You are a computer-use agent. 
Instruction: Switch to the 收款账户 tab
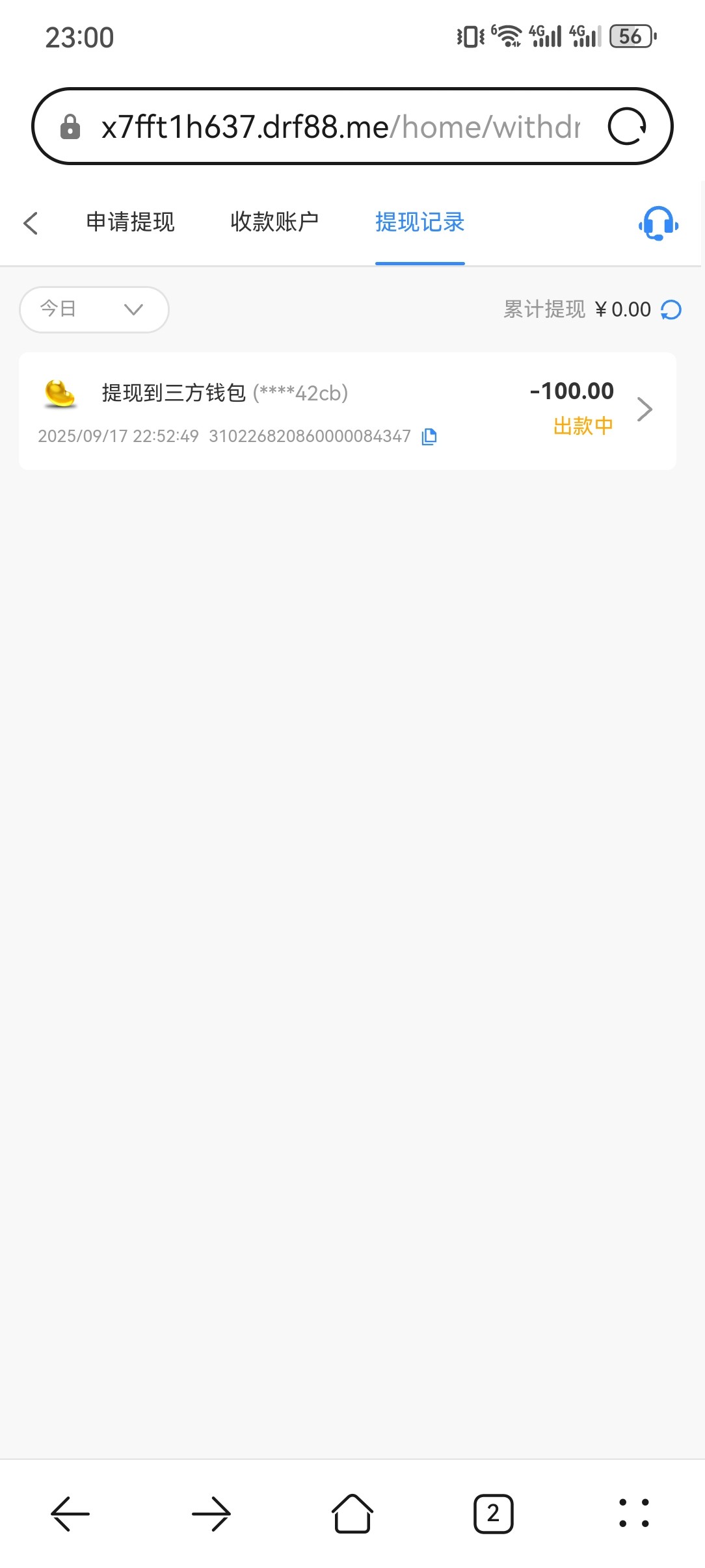(x=274, y=222)
